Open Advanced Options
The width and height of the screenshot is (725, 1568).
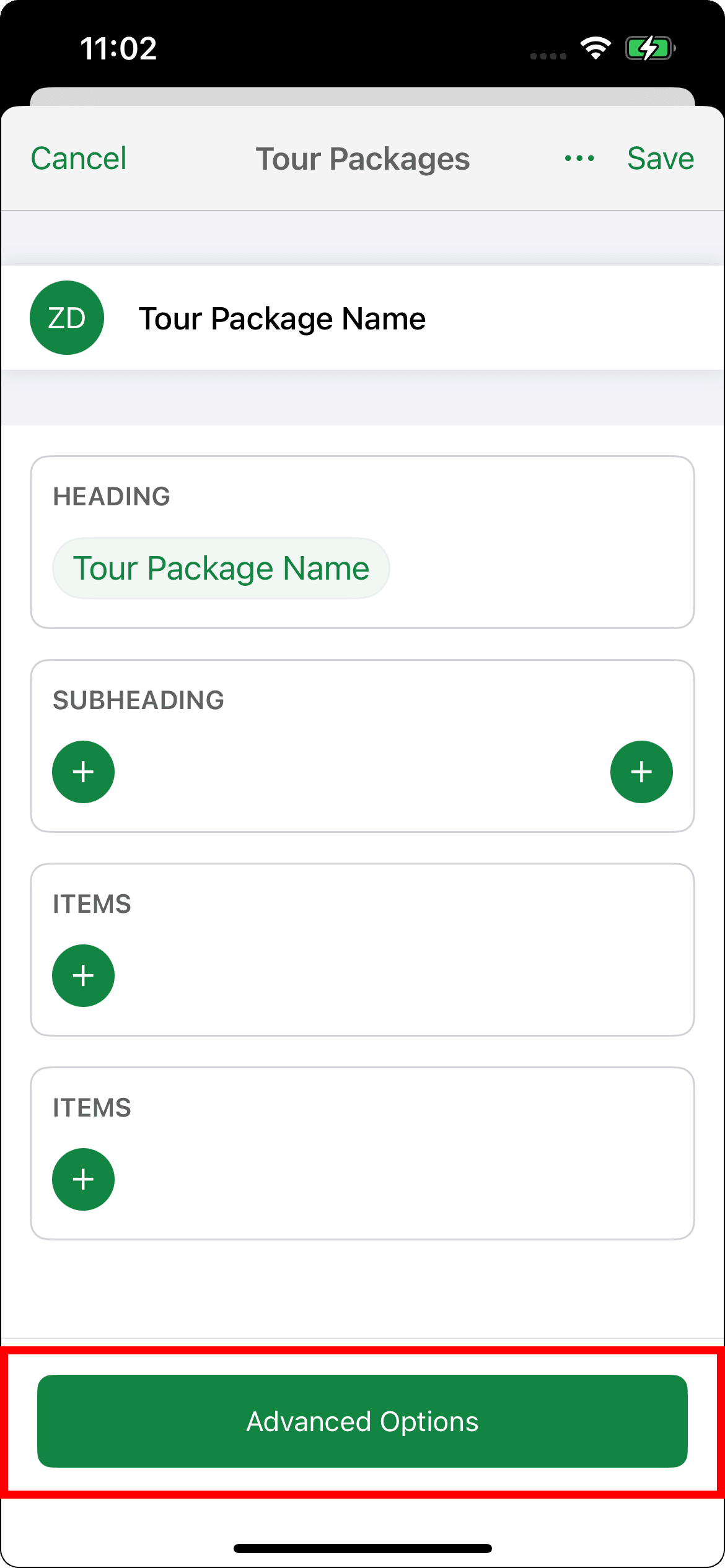tap(362, 1421)
